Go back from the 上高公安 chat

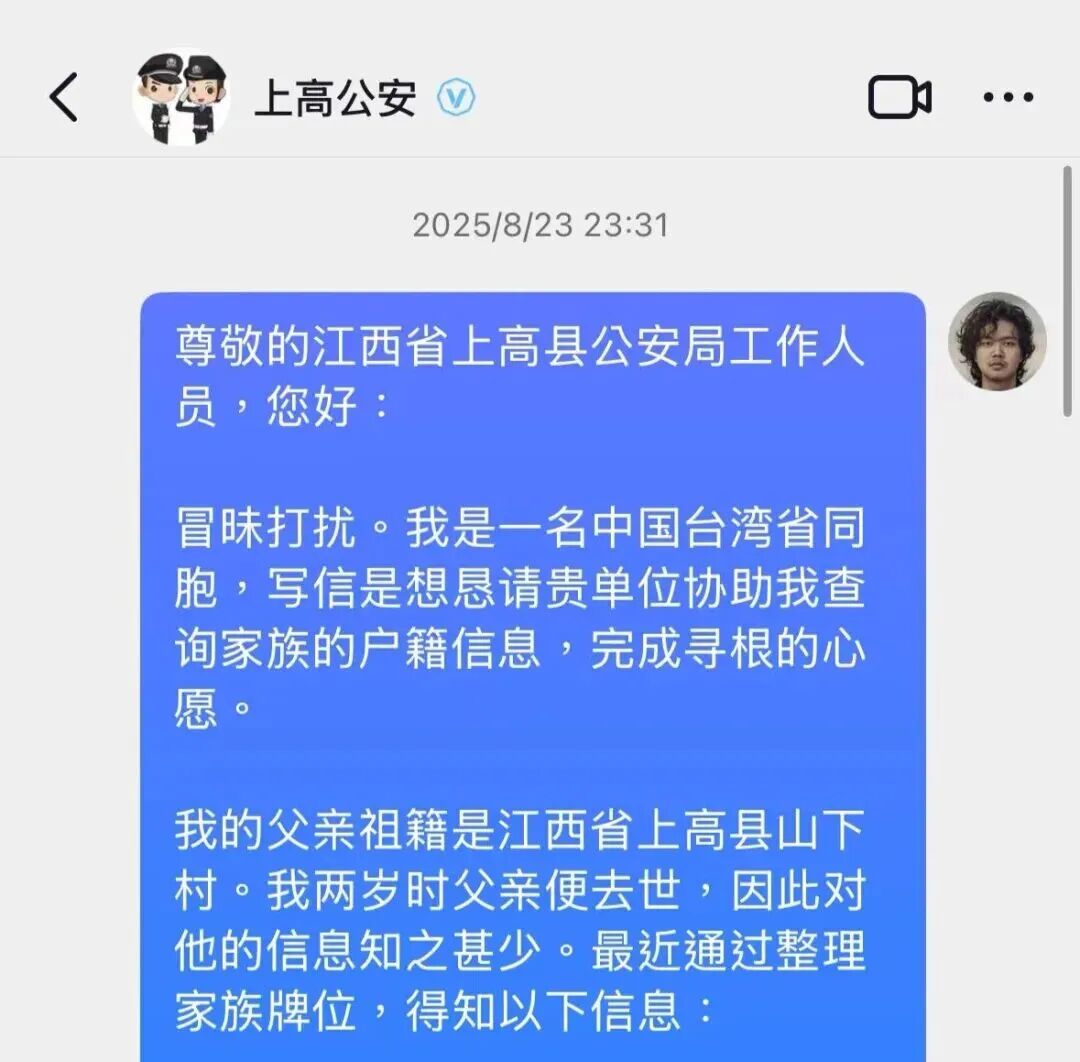65,98
